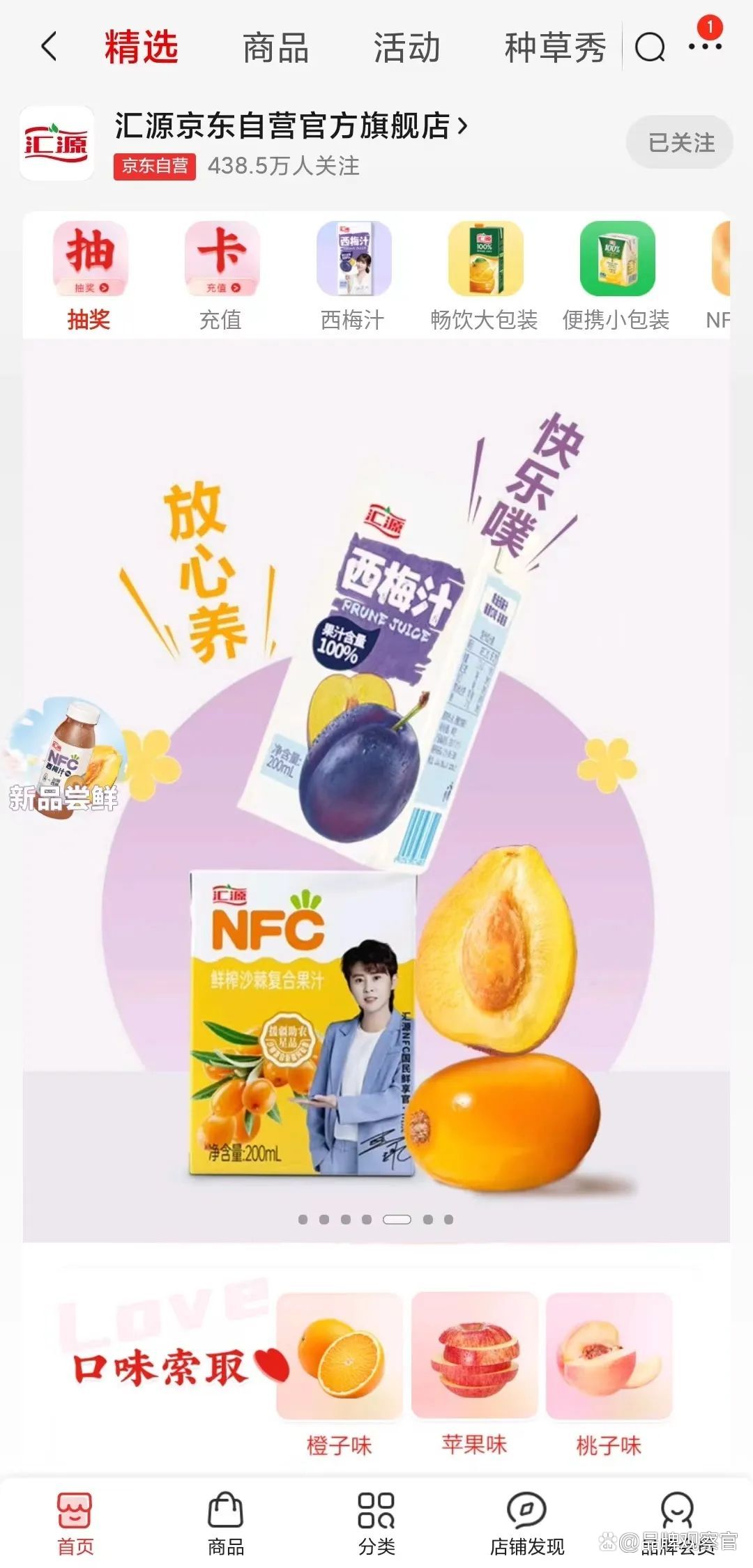Image resolution: width=753 pixels, height=1568 pixels.
Task: Tap the 已关注 follow button
Action: click(680, 142)
